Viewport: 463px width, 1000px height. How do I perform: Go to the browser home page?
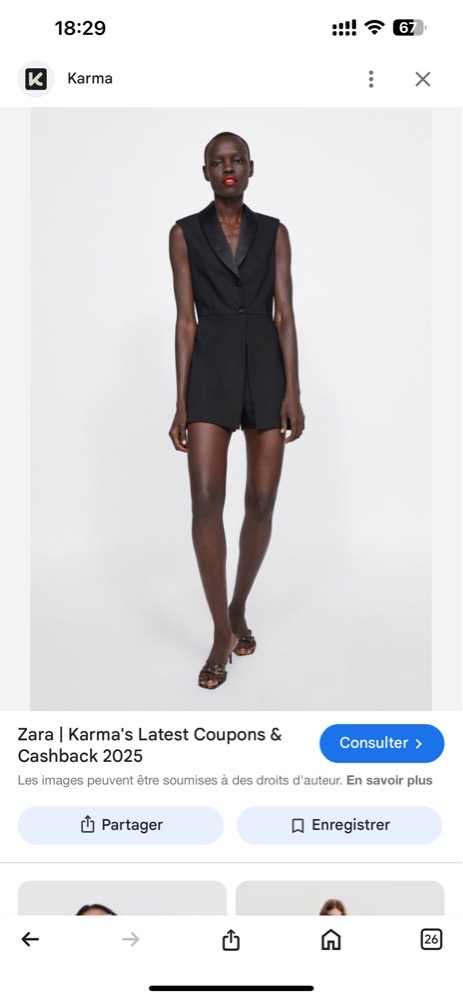tap(330, 939)
